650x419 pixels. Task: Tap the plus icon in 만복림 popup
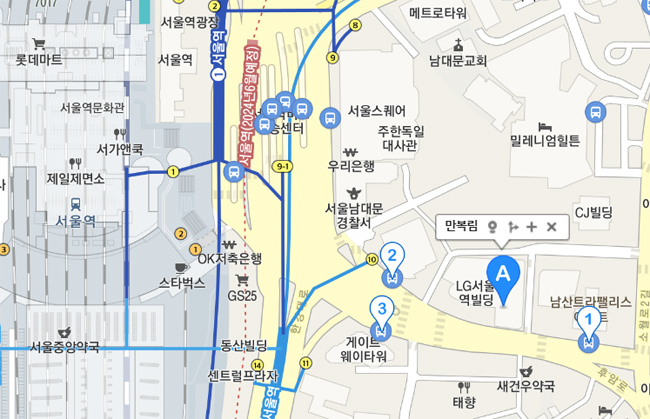pos(532,227)
